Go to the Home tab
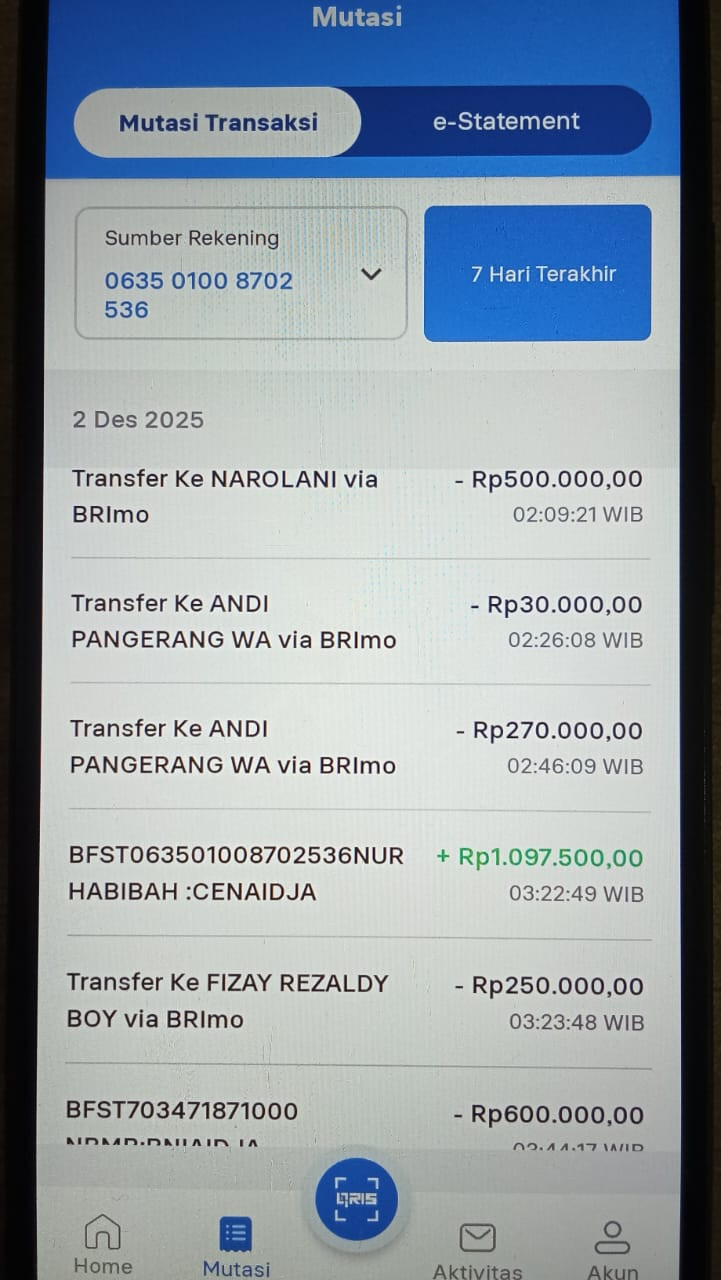The height and width of the screenshot is (1280, 721). [x=103, y=1245]
